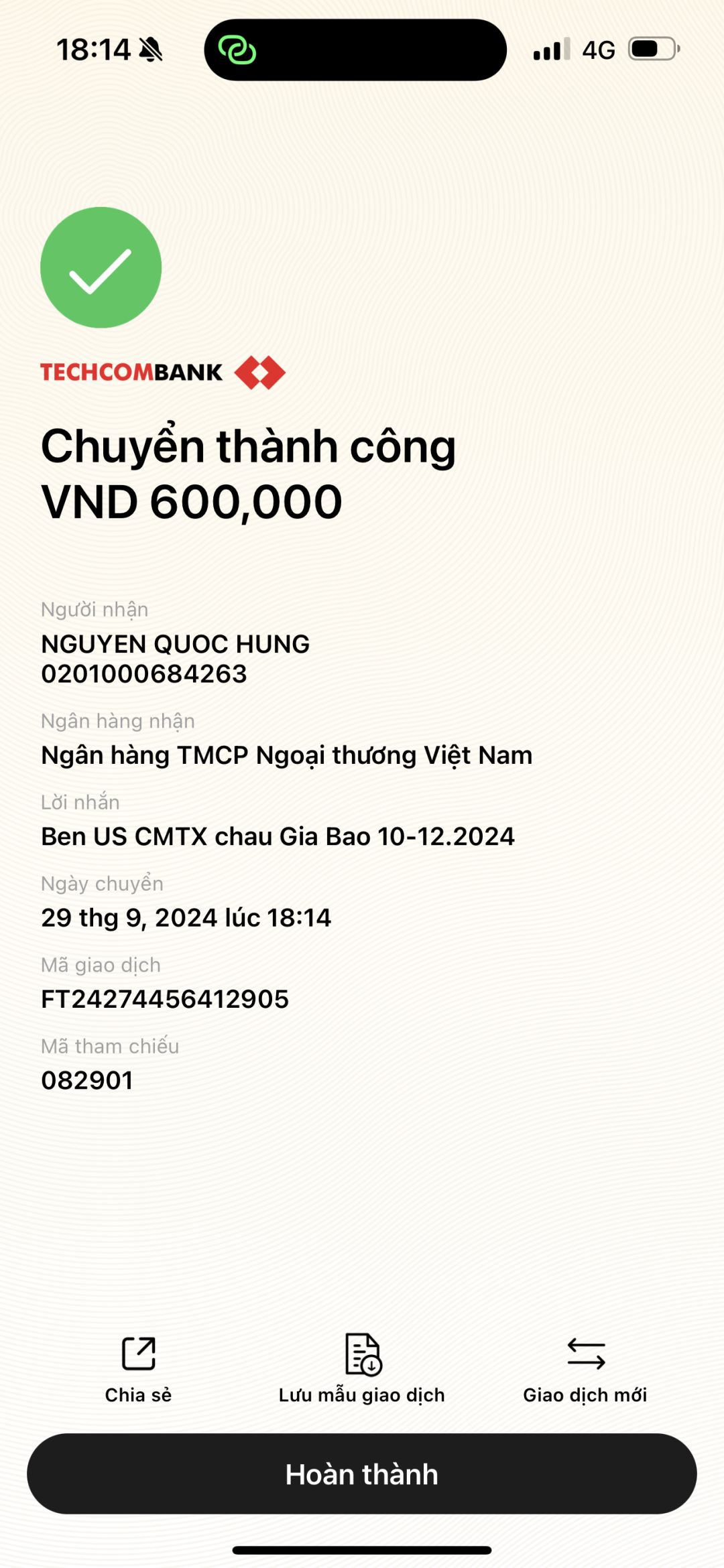
Task: Open the active link pill in Dynamic Island
Action: [x=237, y=50]
